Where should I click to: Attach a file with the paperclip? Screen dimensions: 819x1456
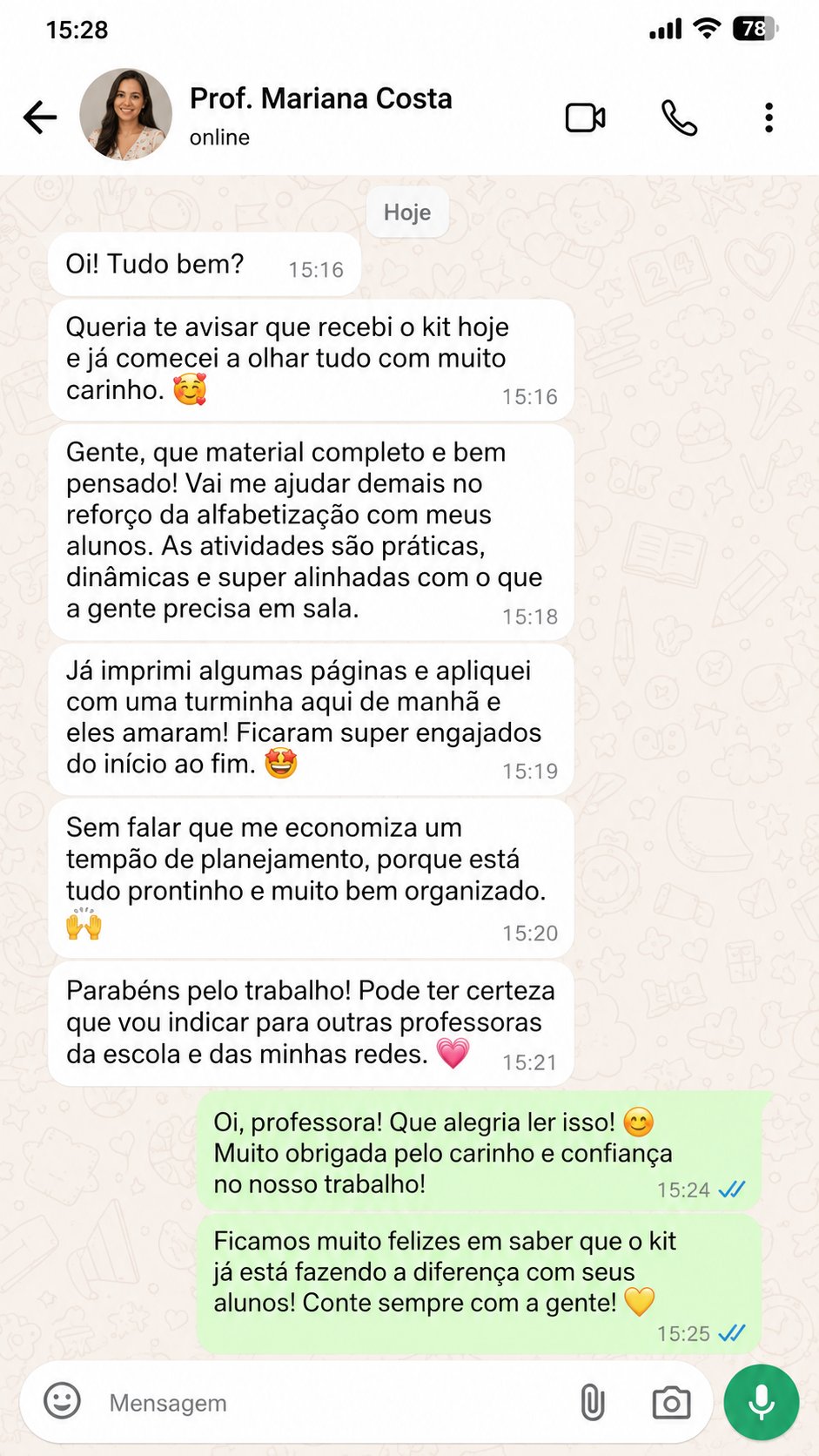[592, 1402]
